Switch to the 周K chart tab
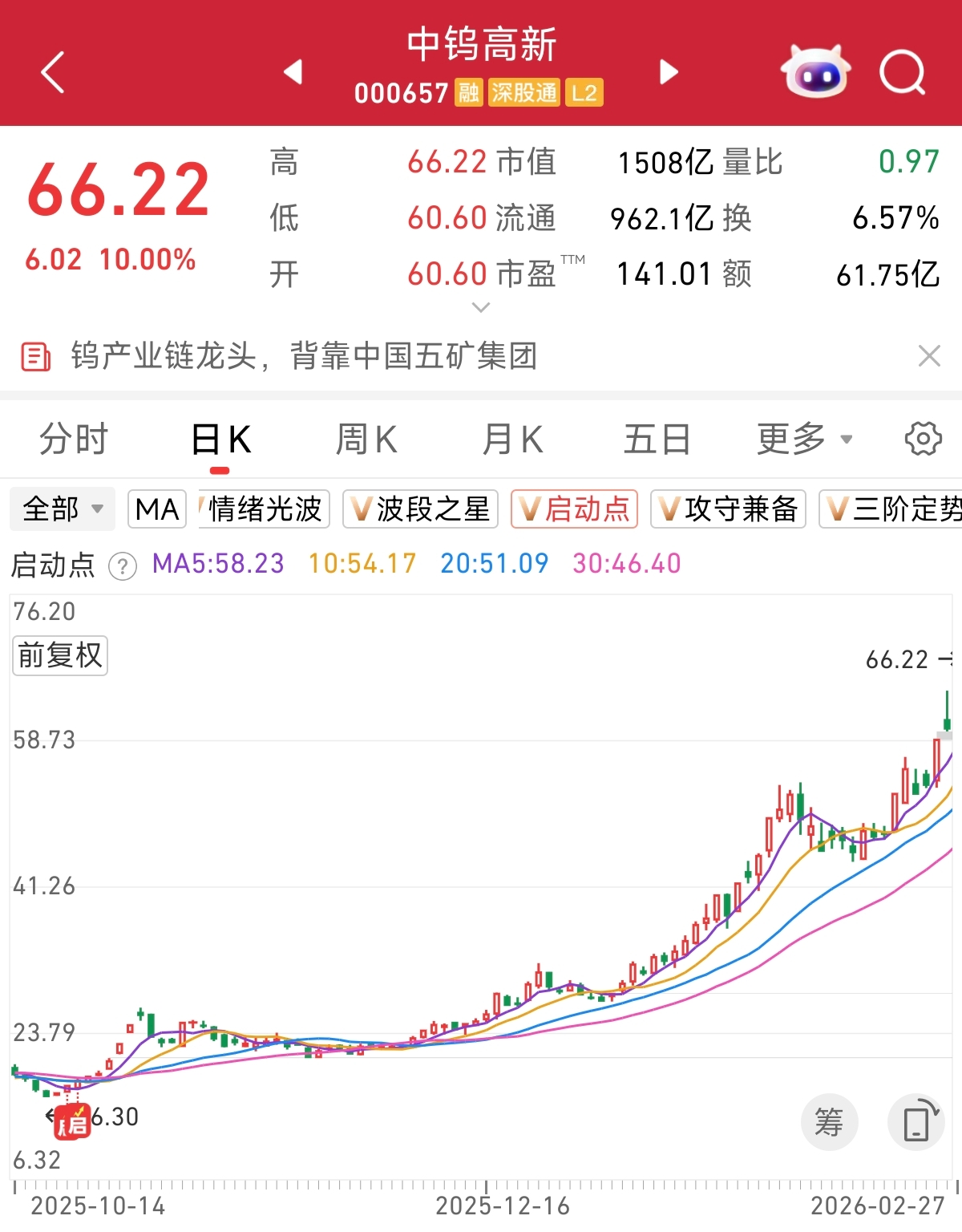 point(366,440)
